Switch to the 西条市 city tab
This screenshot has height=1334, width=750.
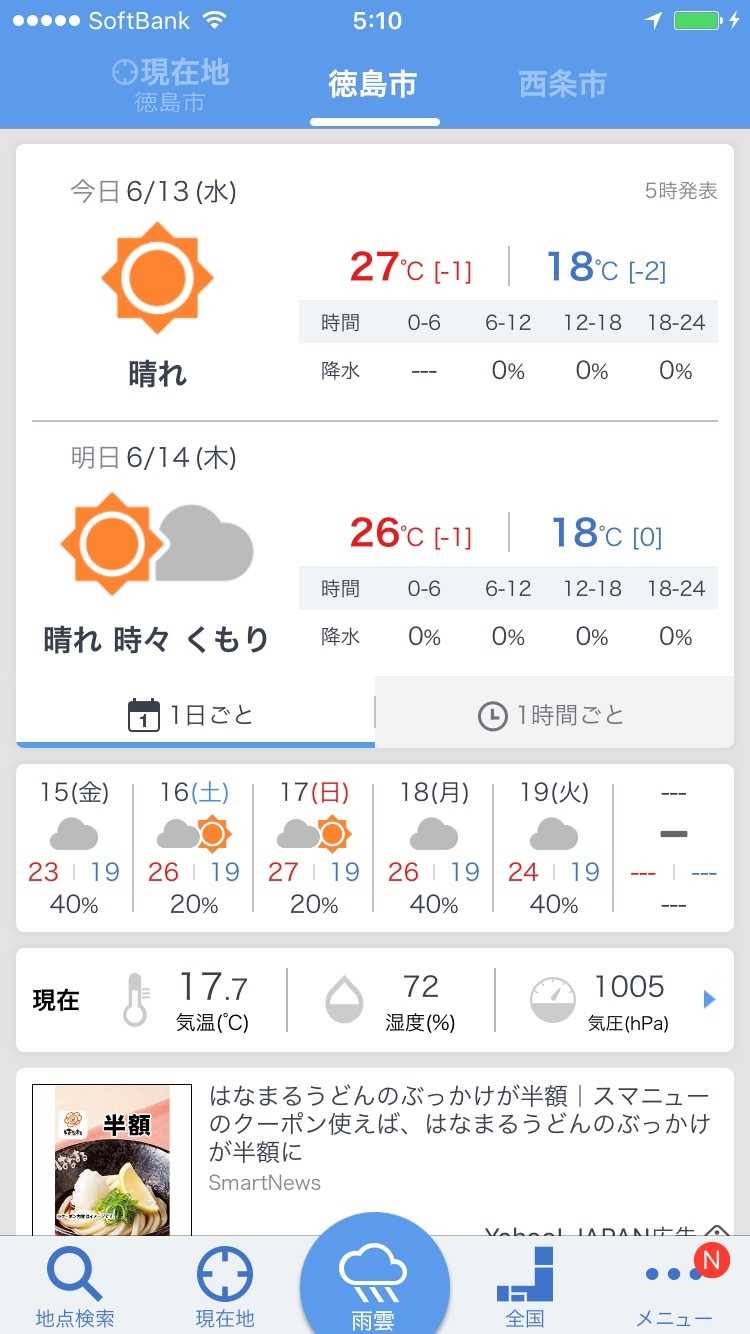point(562,84)
